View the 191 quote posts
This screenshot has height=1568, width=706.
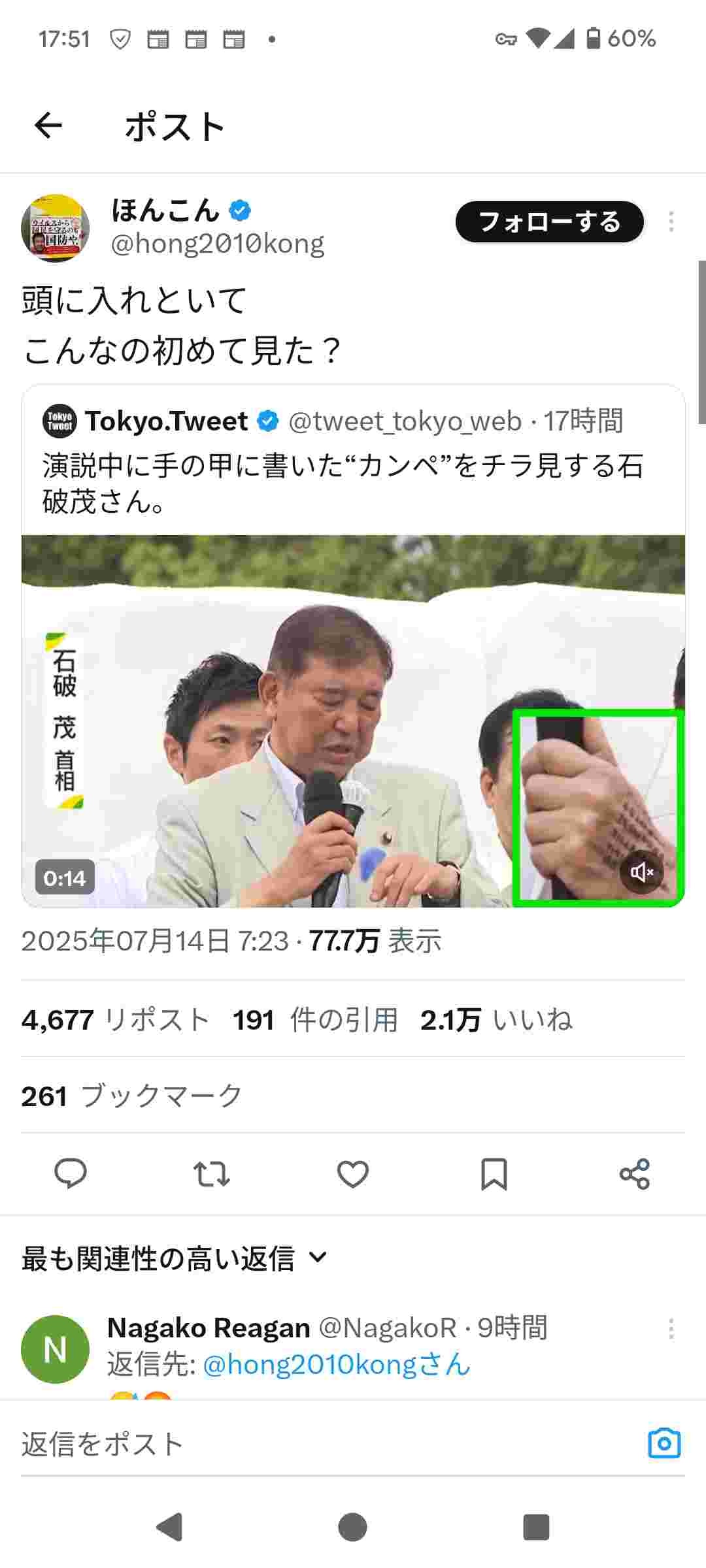coord(315,1020)
